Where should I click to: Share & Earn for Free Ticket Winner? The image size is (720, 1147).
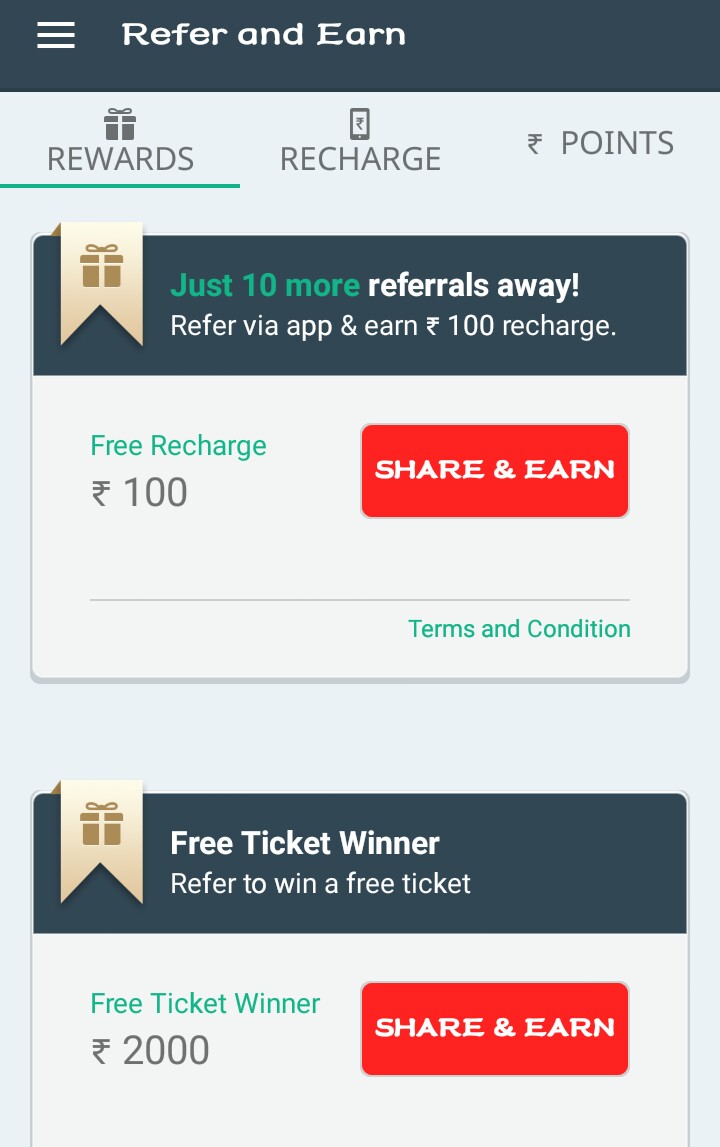[494, 1028]
